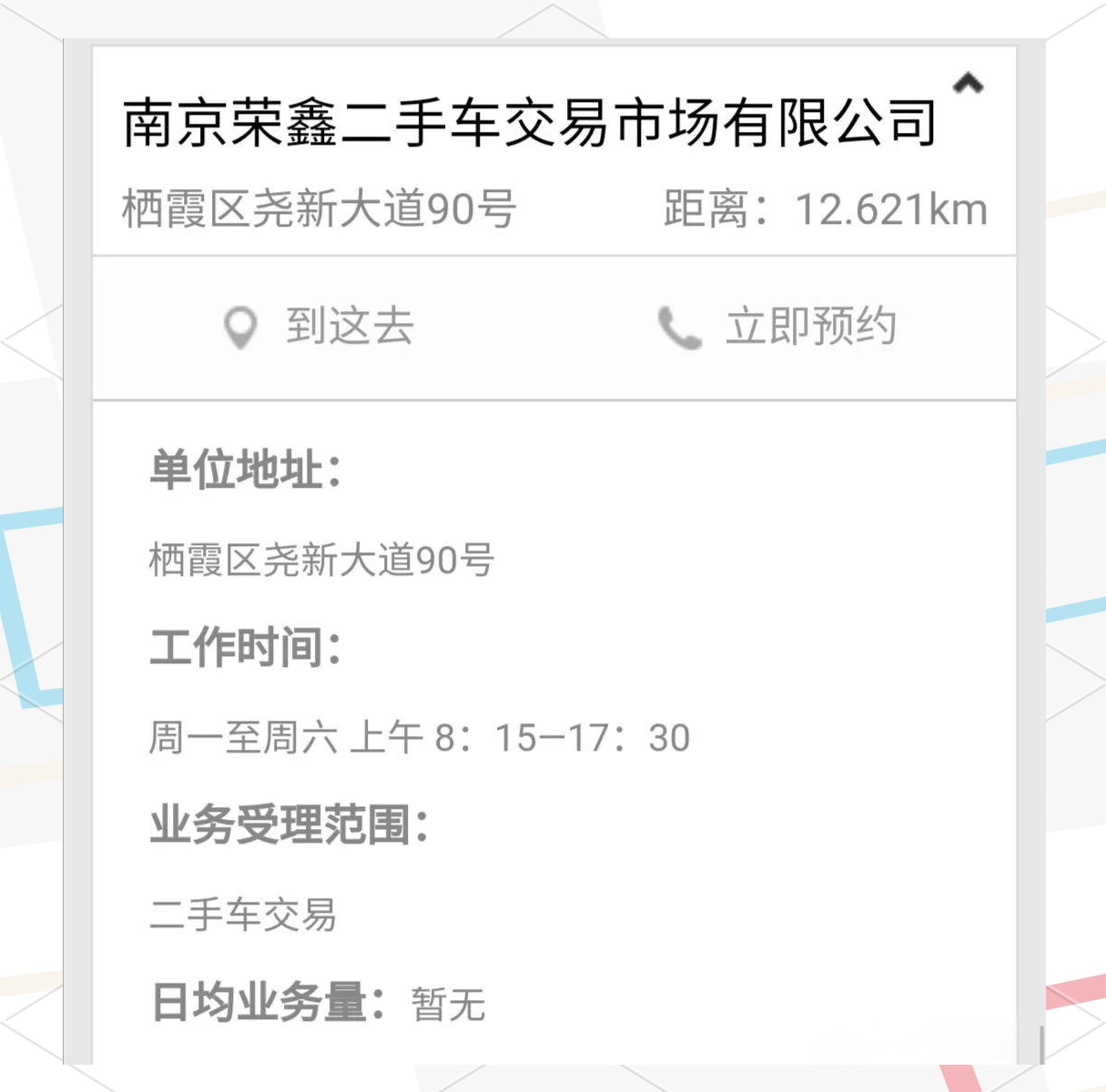
Task: Tap 到这去 to navigate there
Action: pos(320,327)
